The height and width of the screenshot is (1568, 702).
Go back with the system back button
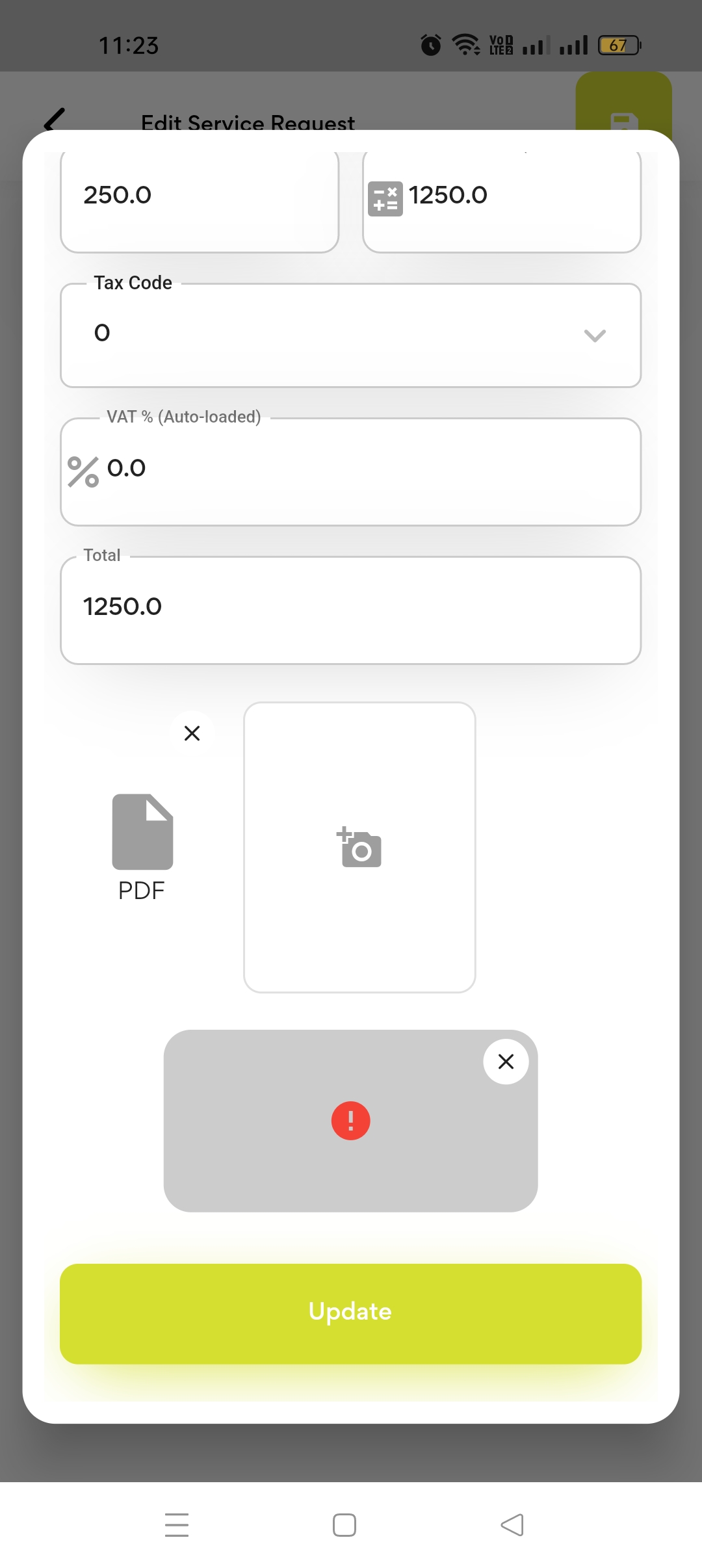click(x=512, y=1524)
